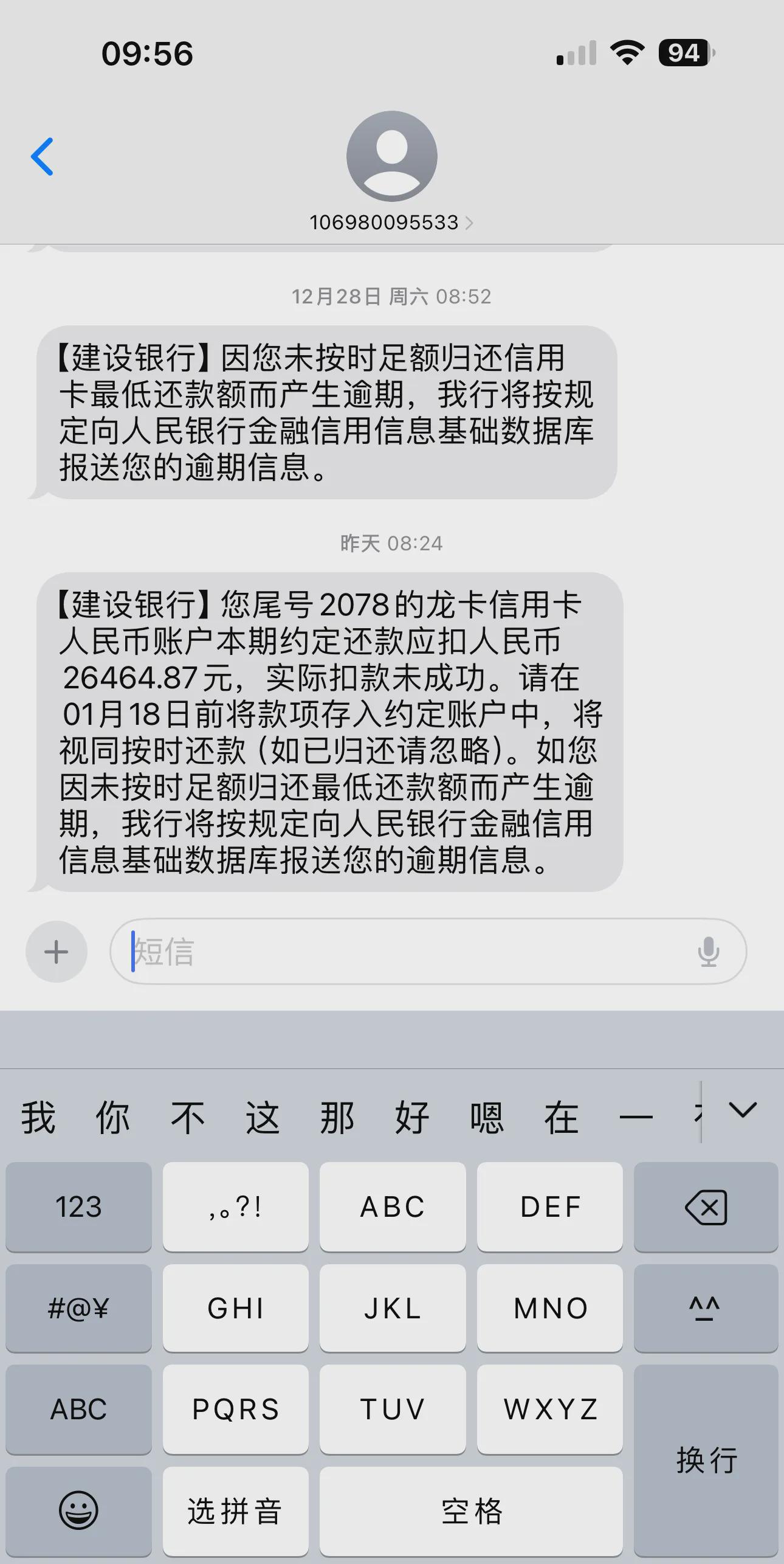Screen dimensions: 784x1564
Task: Start voice dictation with the microphone icon
Action: point(708,952)
